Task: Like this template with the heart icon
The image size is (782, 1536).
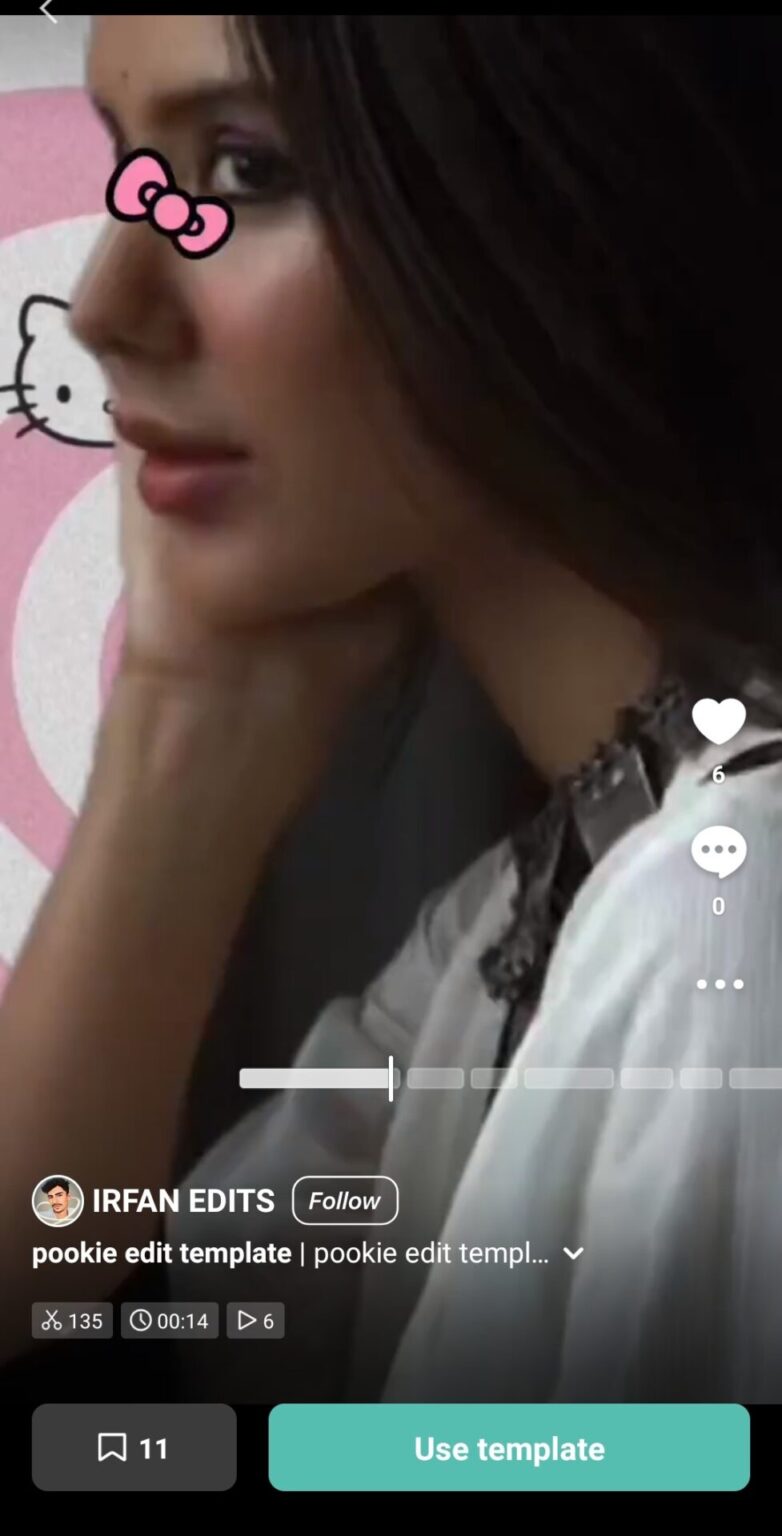Action: [x=718, y=721]
